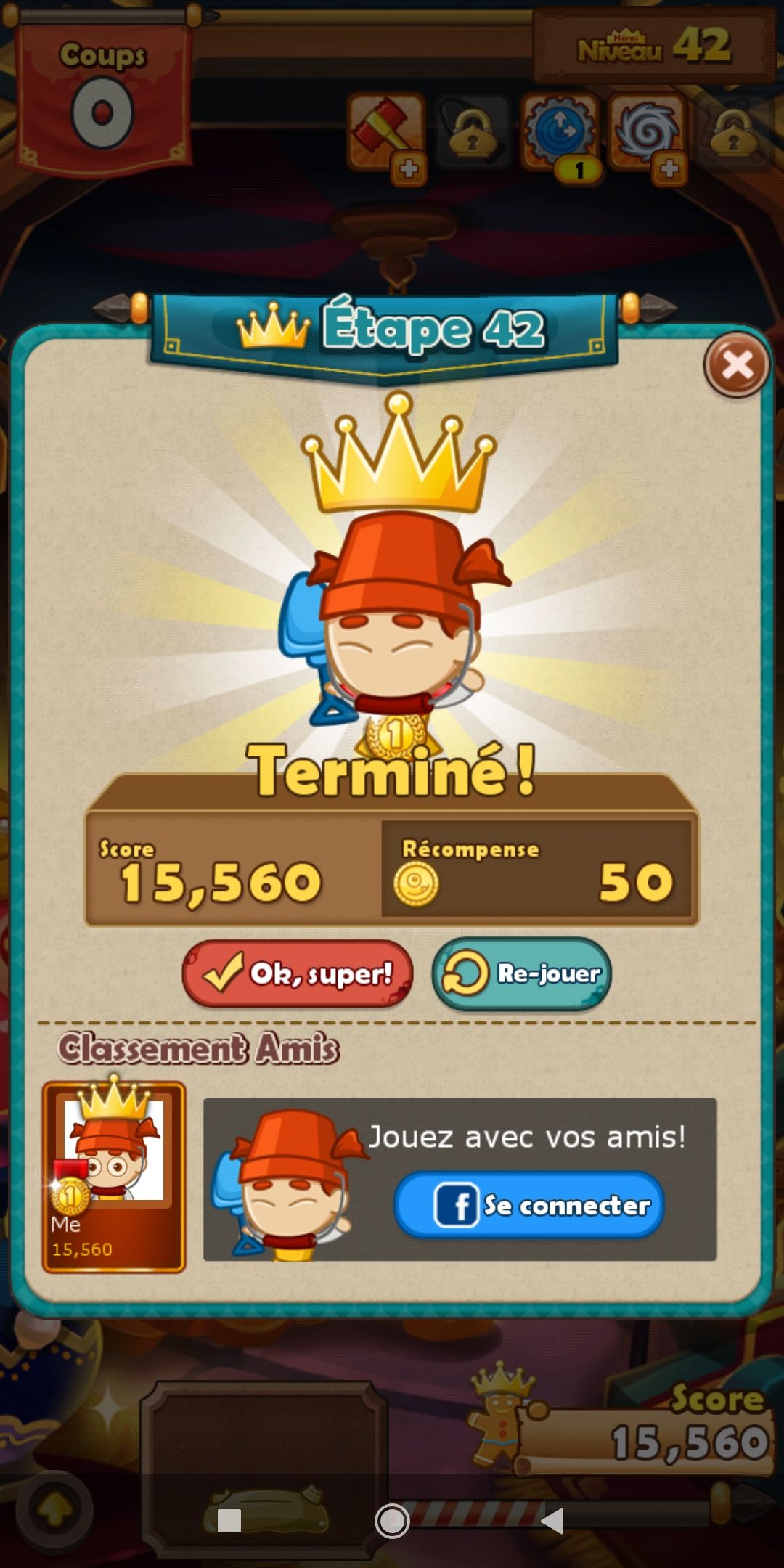Screen dimensions: 784x1568
Task: Go back with the system back button
Action: click(553, 1520)
